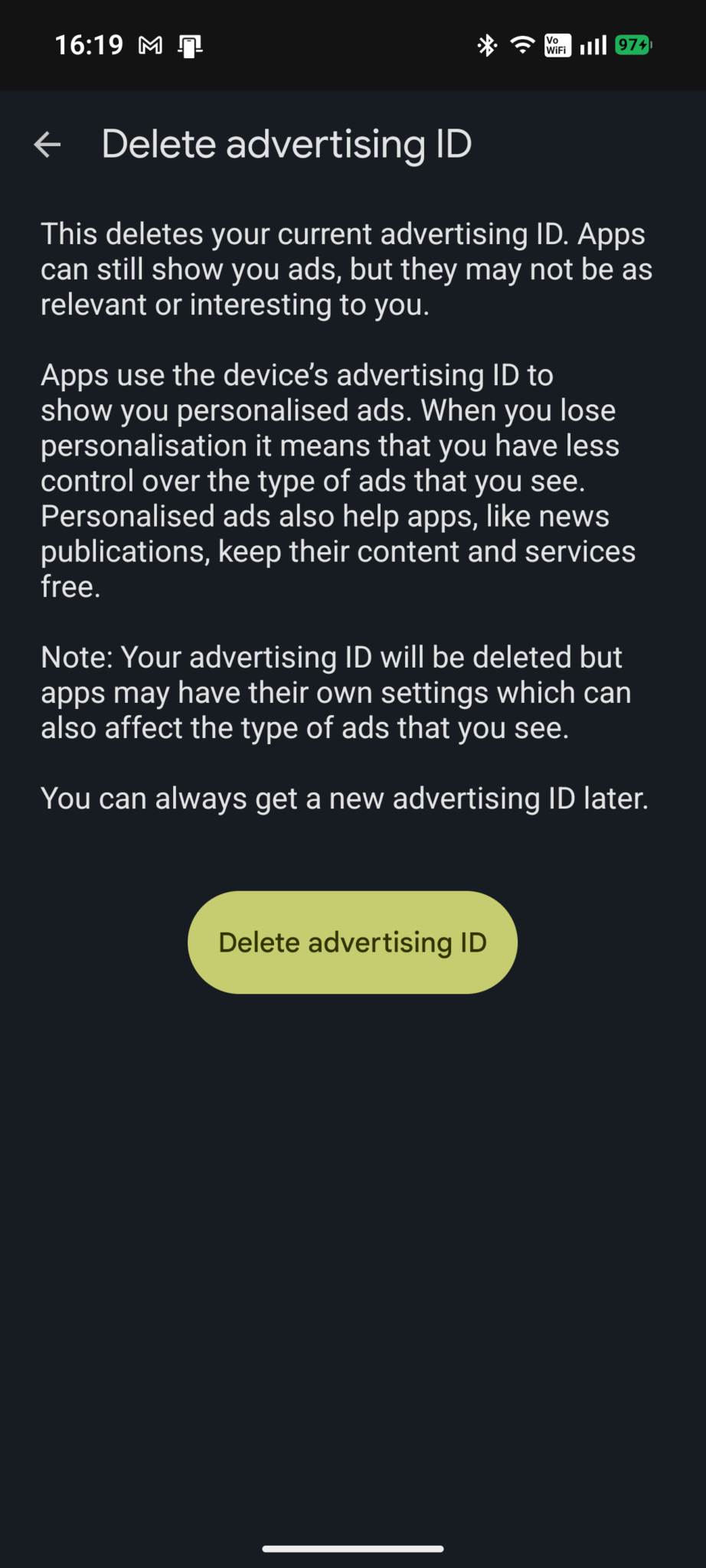Go back using the top arrow
Image resolution: width=706 pixels, height=1568 pixels.
(47, 144)
